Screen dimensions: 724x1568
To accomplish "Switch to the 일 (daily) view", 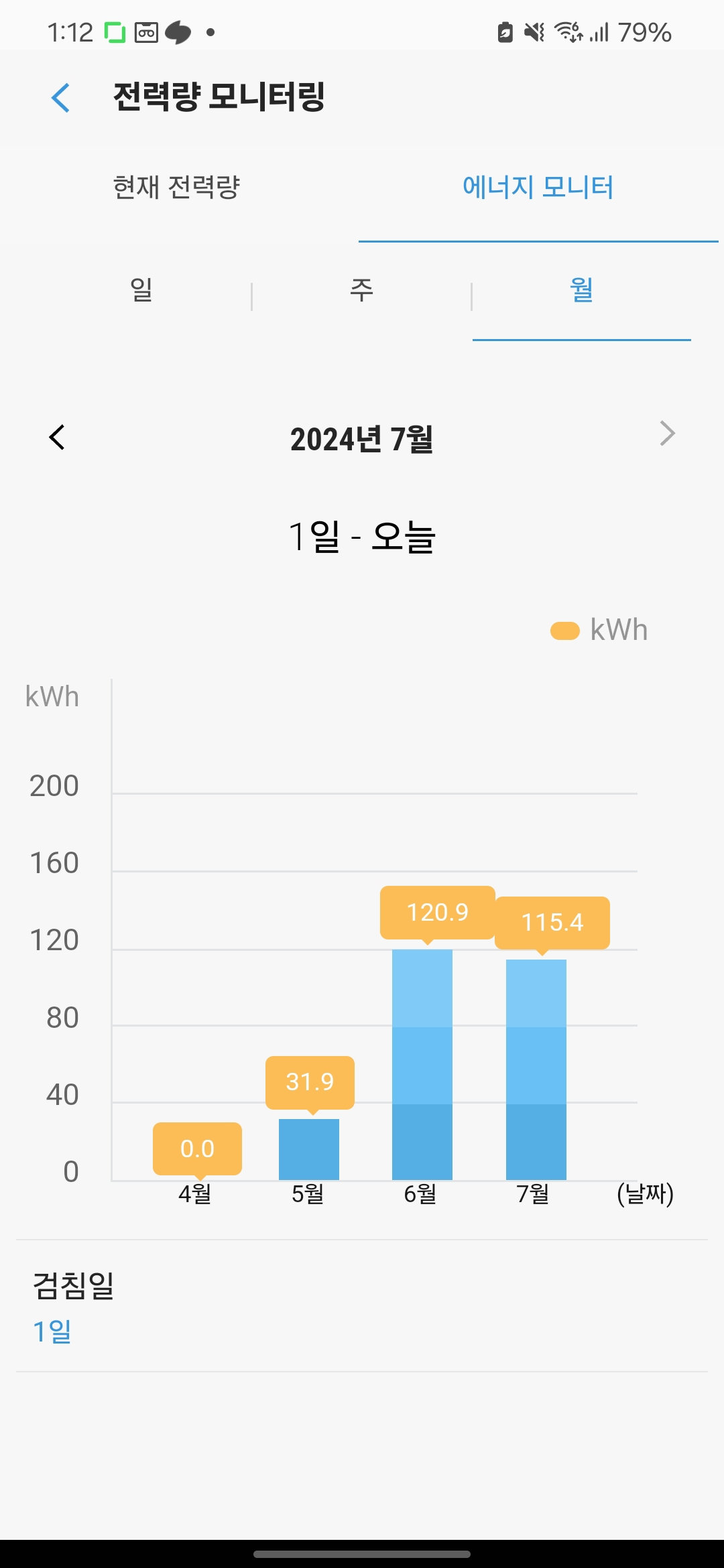I will pyautogui.click(x=141, y=291).
